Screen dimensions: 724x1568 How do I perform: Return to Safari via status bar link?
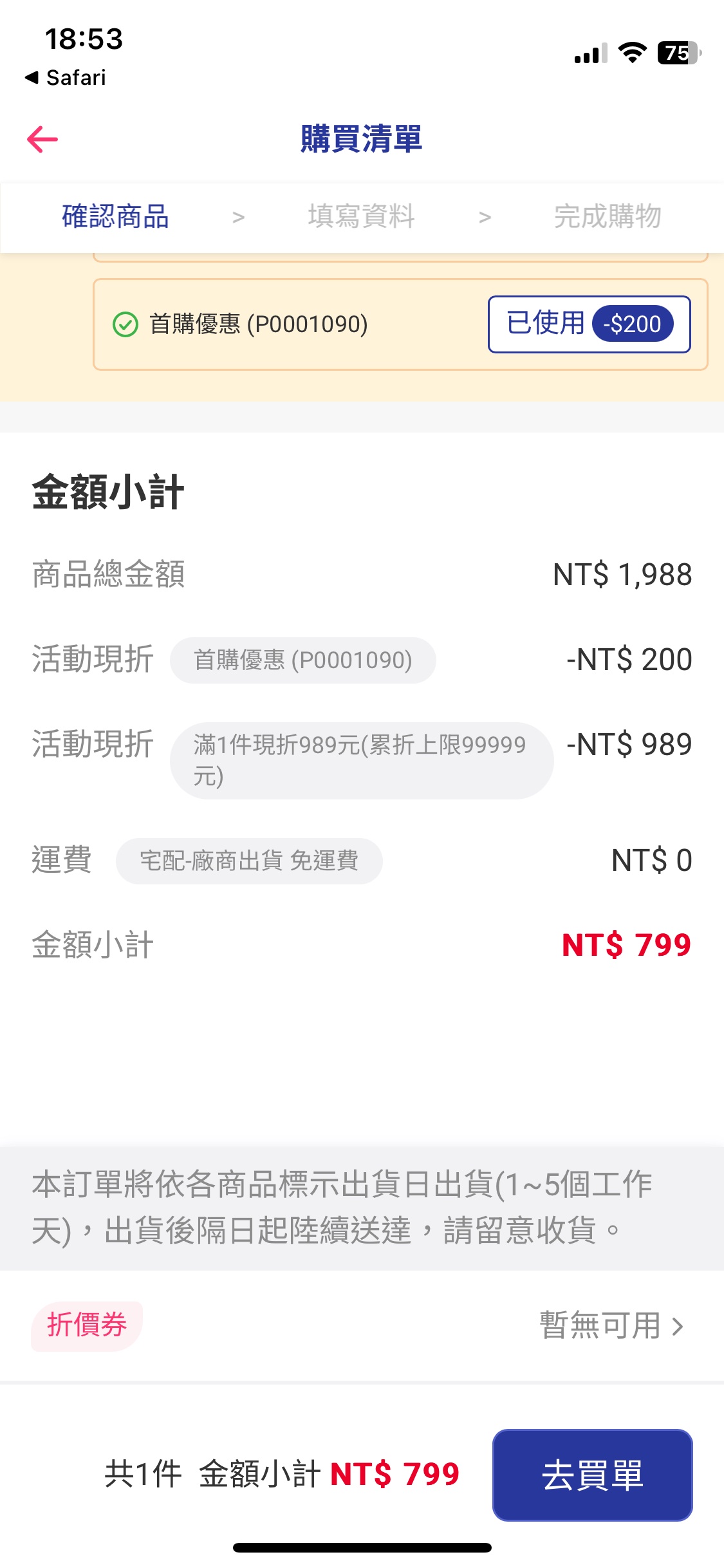point(65,78)
